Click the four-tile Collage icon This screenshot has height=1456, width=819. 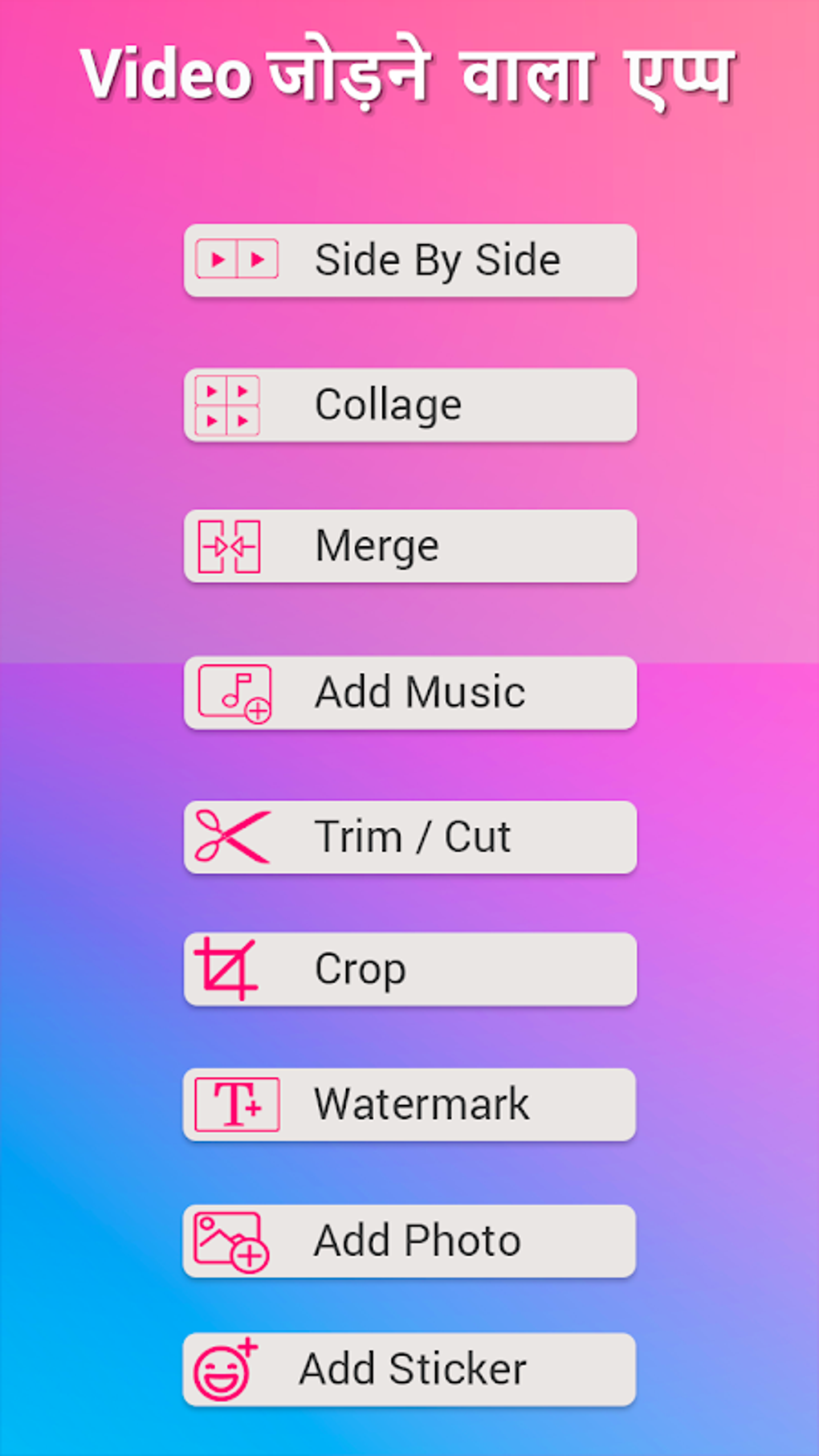pos(229,404)
